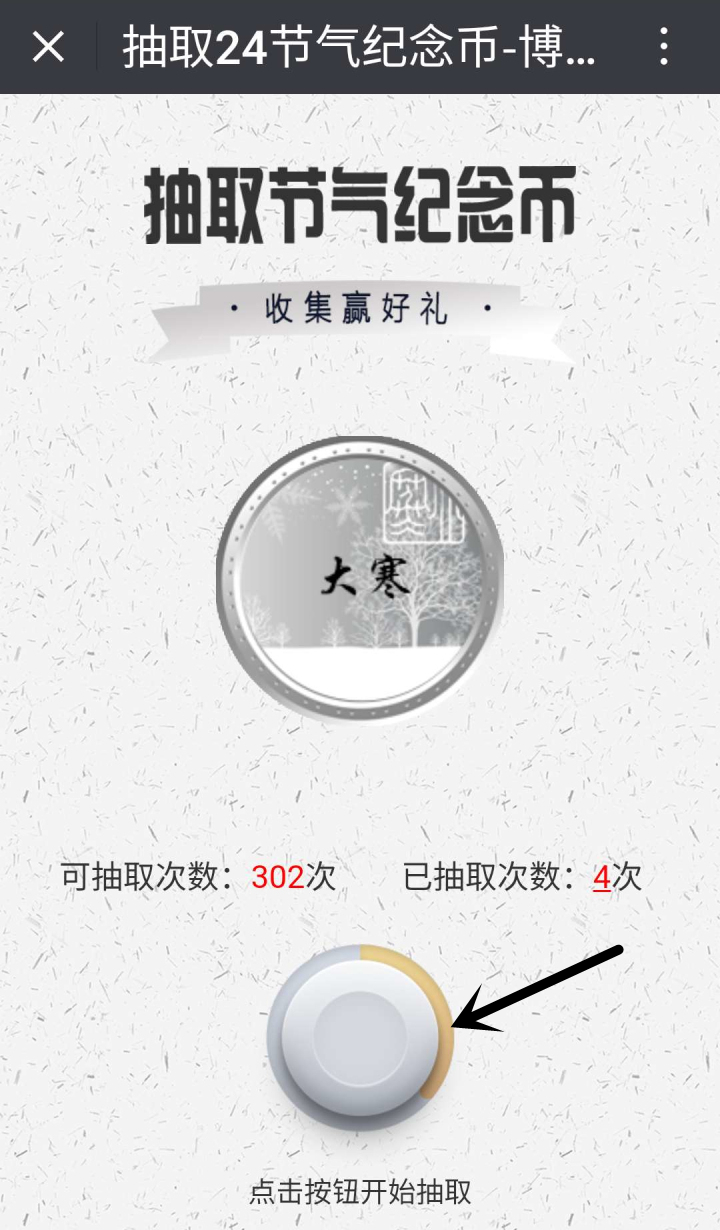Image resolution: width=720 pixels, height=1230 pixels.
Task: Close the 24 solar terms coin webpage
Action: [x=48, y=47]
